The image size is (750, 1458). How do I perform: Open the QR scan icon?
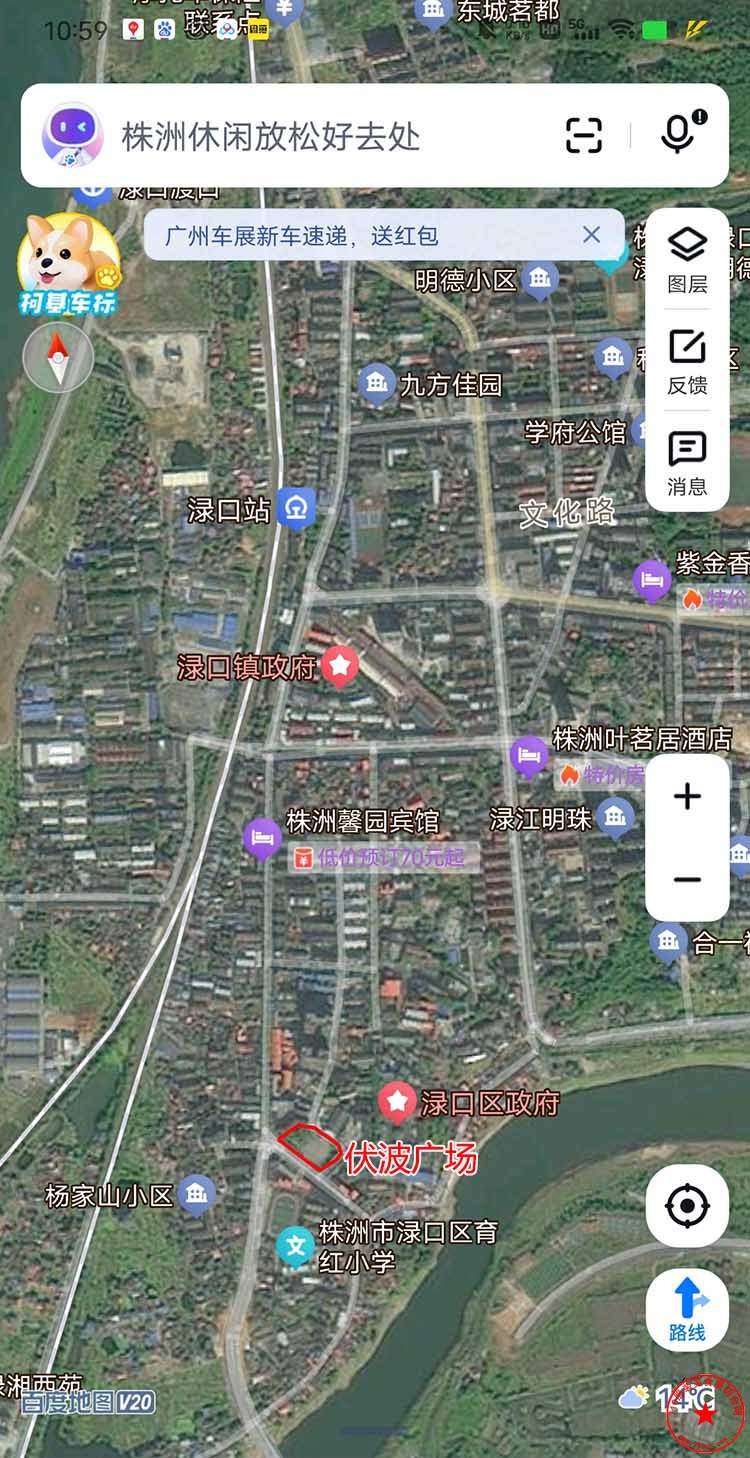584,135
